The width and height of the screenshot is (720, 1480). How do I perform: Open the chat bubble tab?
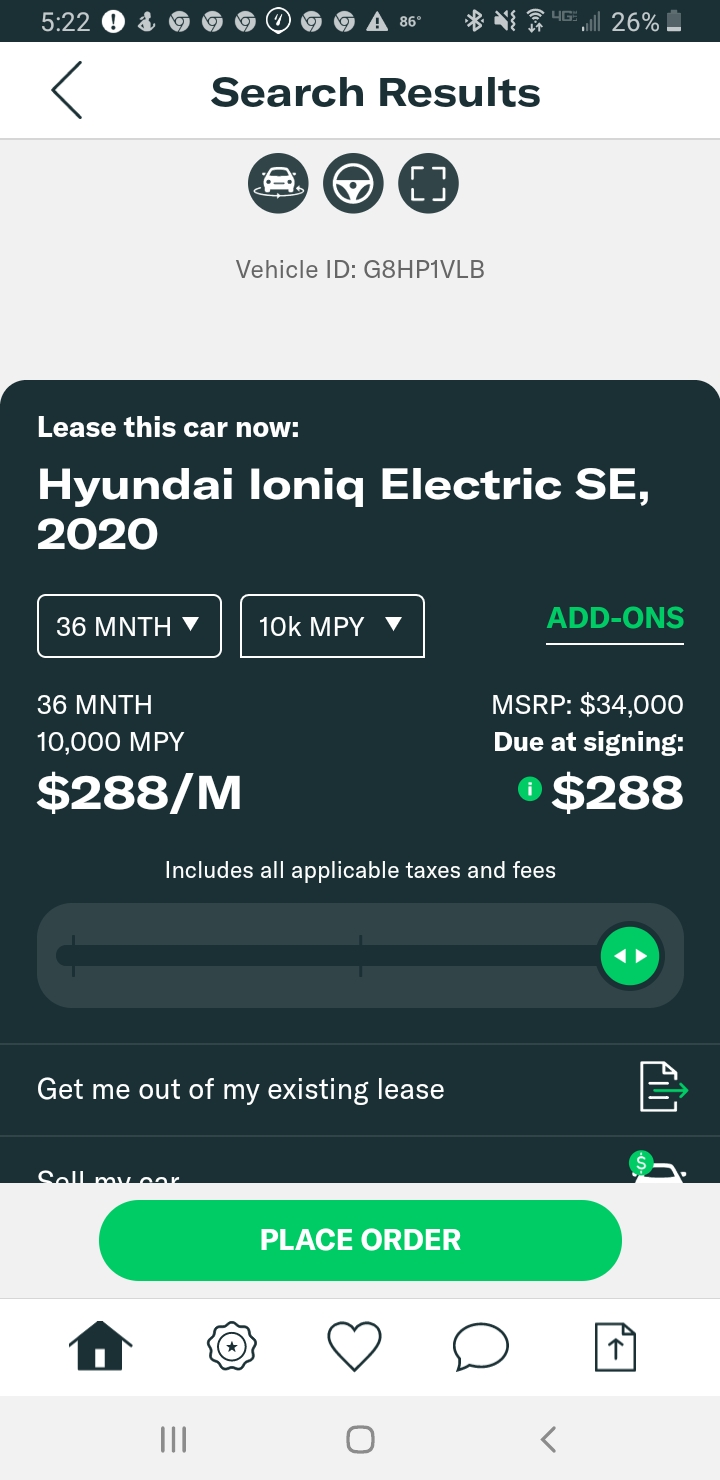tap(481, 1347)
